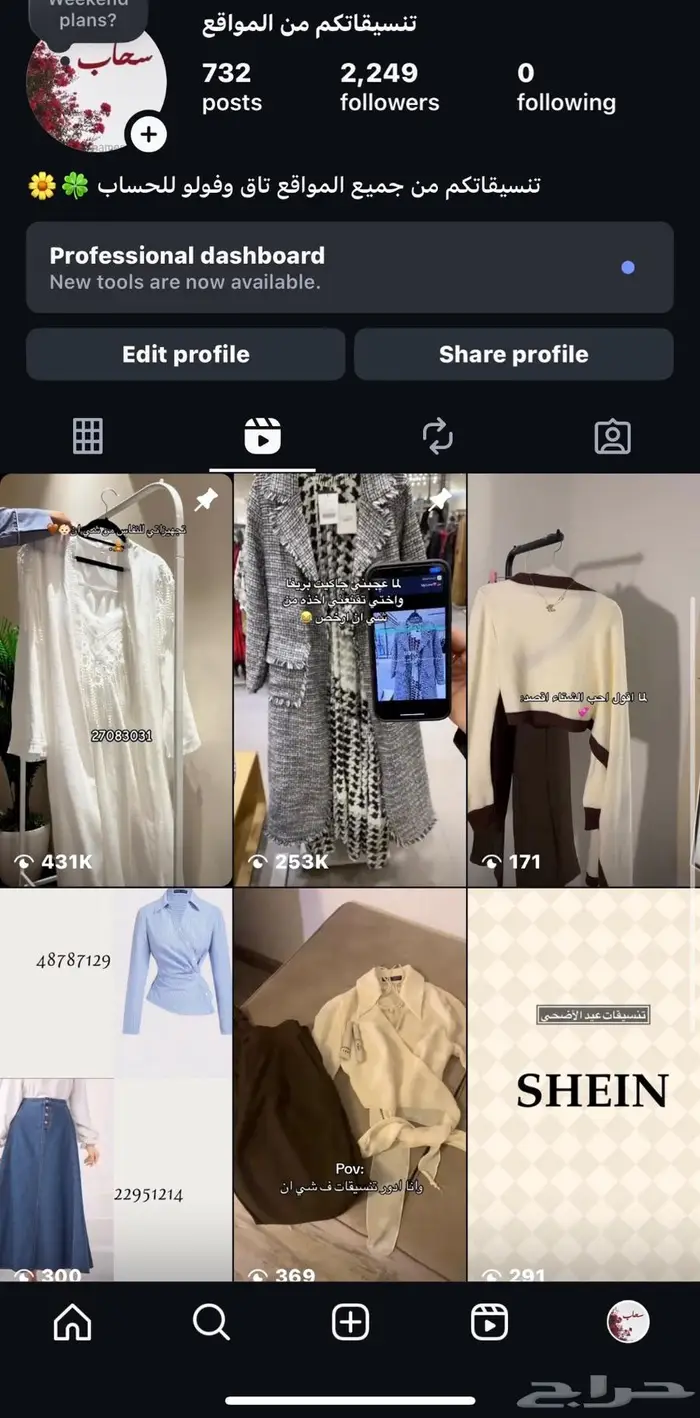
Task: Switch to the posts grid tab
Action: click(x=88, y=436)
